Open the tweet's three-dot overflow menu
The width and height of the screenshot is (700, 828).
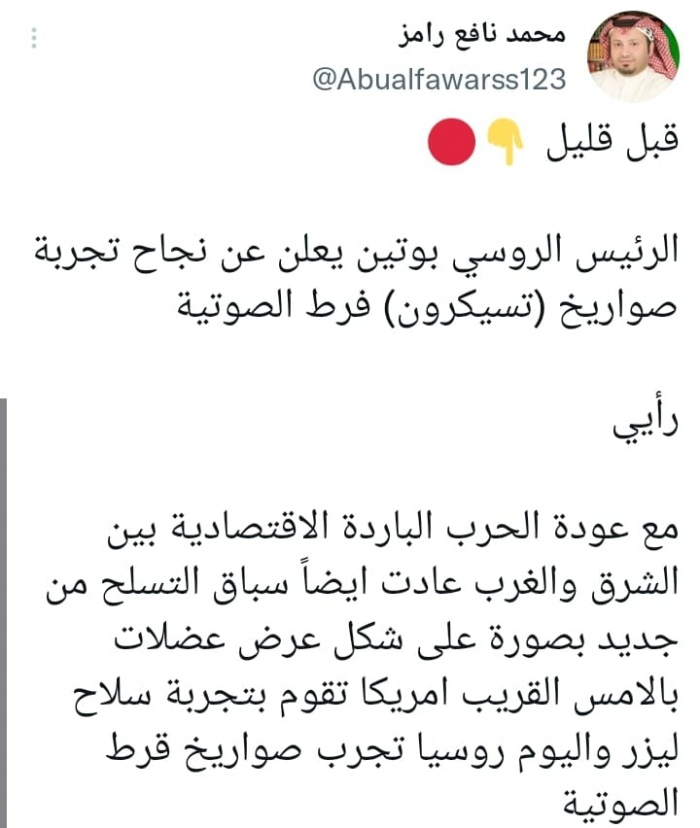[x=35, y=38]
